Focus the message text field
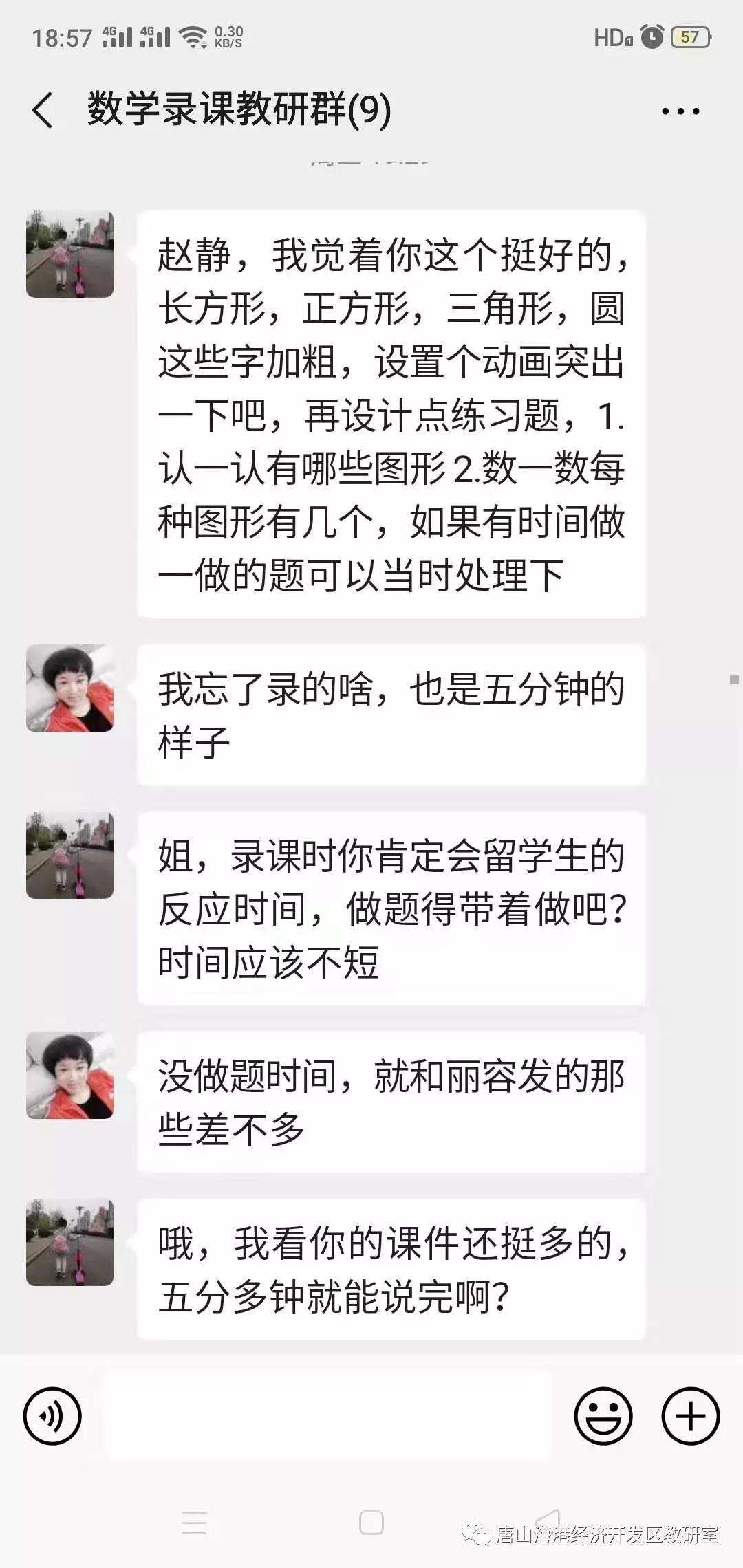Image resolution: width=743 pixels, height=1568 pixels. [327, 1415]
